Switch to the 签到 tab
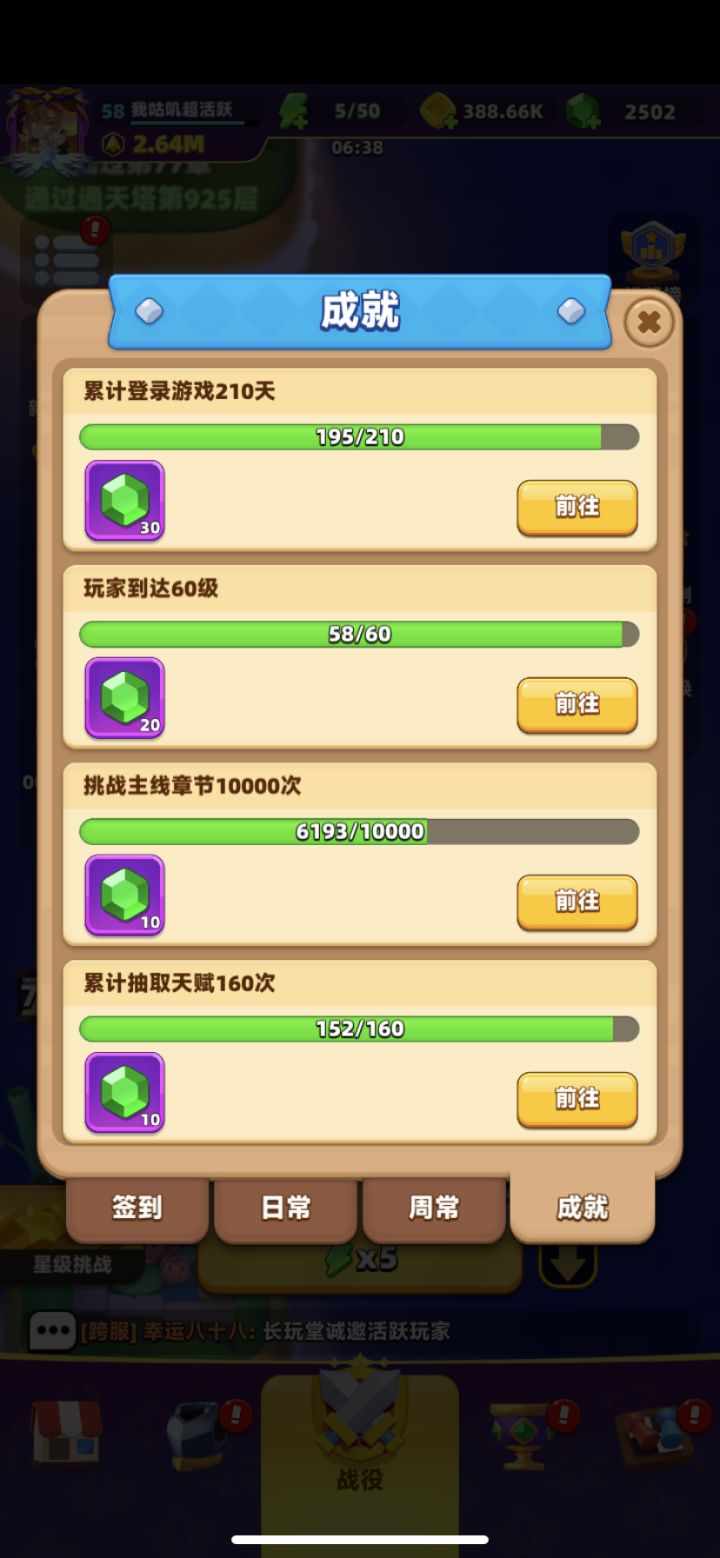This screenshot has width=720, height=1558. click(x=137, y=1209)
